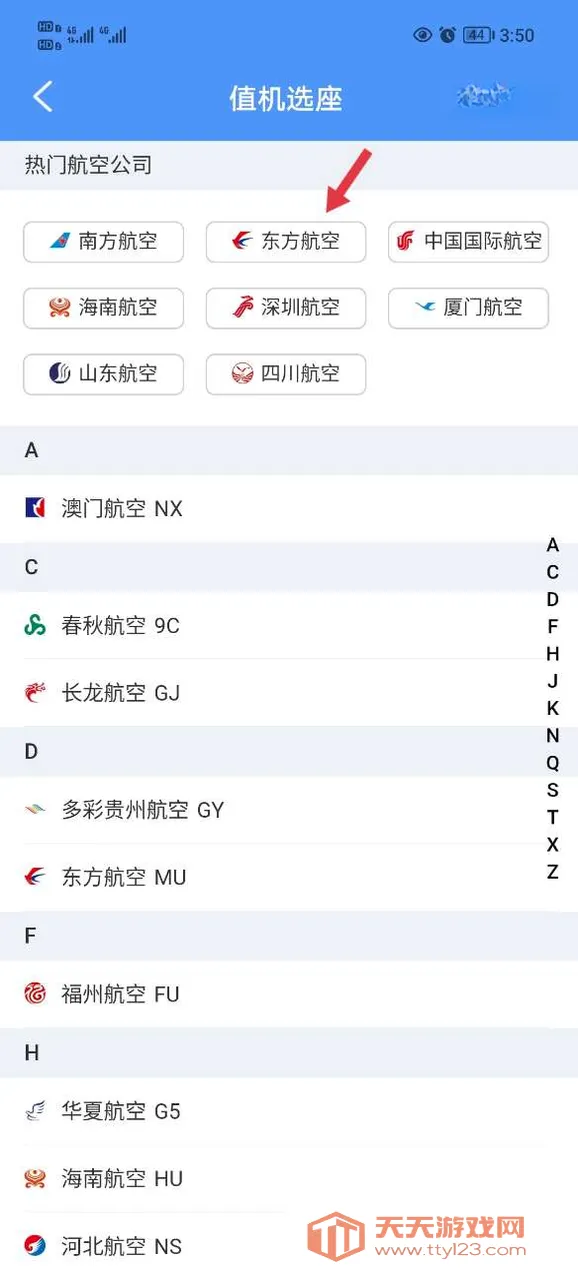578x1278 pixels.
Task: Open the 华夏航空 G5 row
Action: coord(289,1111)
